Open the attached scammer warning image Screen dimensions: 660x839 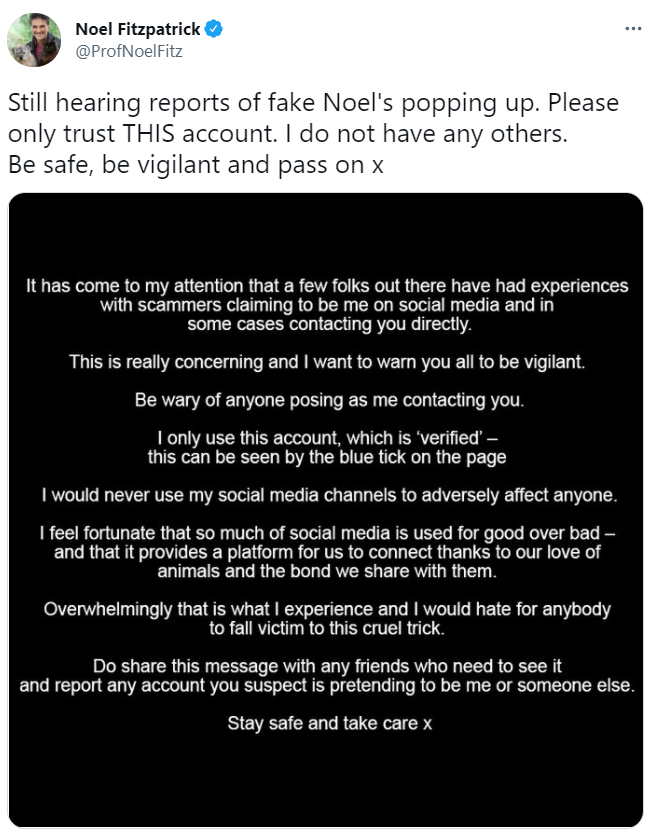(x=325, y=510)
